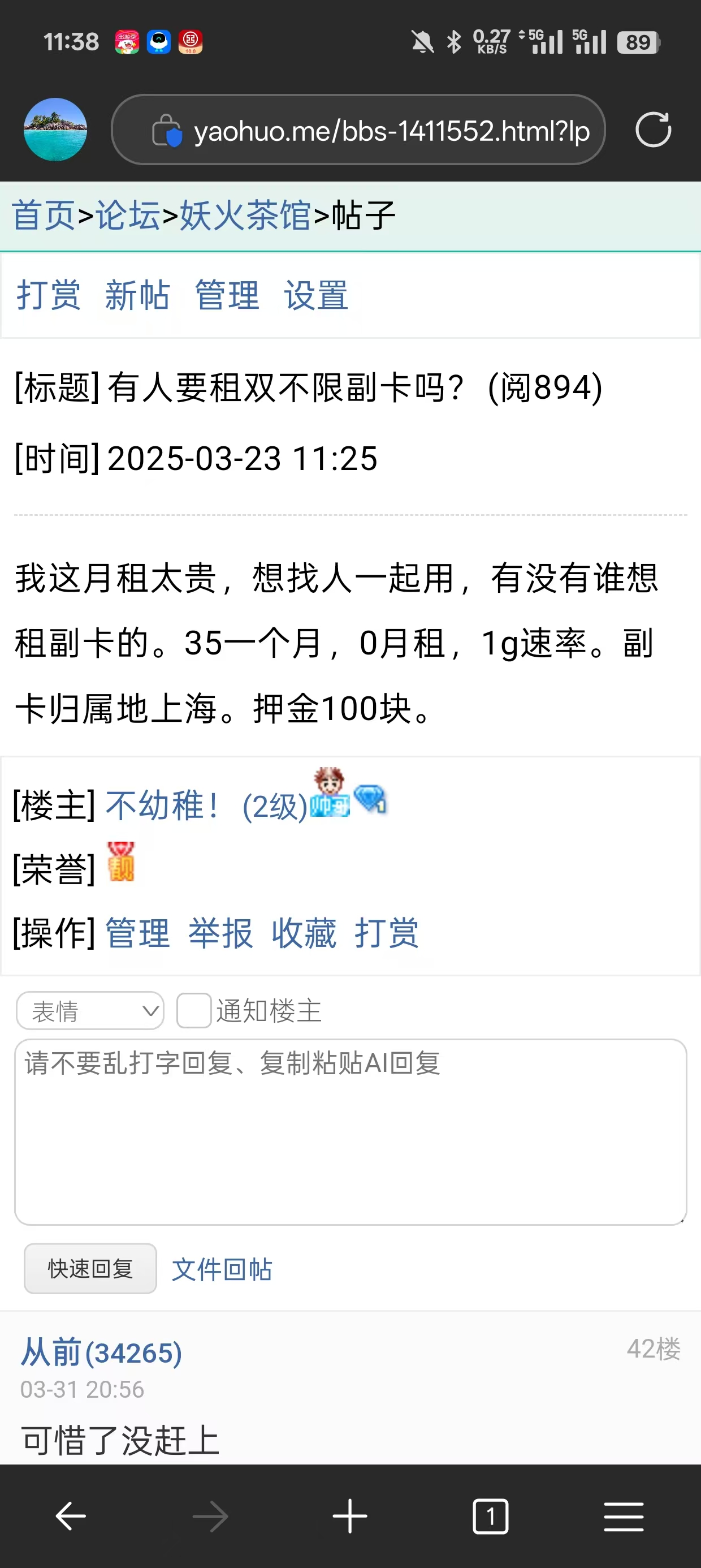Focus the reply text box
The image size is (701, 1568).
[x=350, y=1132]
